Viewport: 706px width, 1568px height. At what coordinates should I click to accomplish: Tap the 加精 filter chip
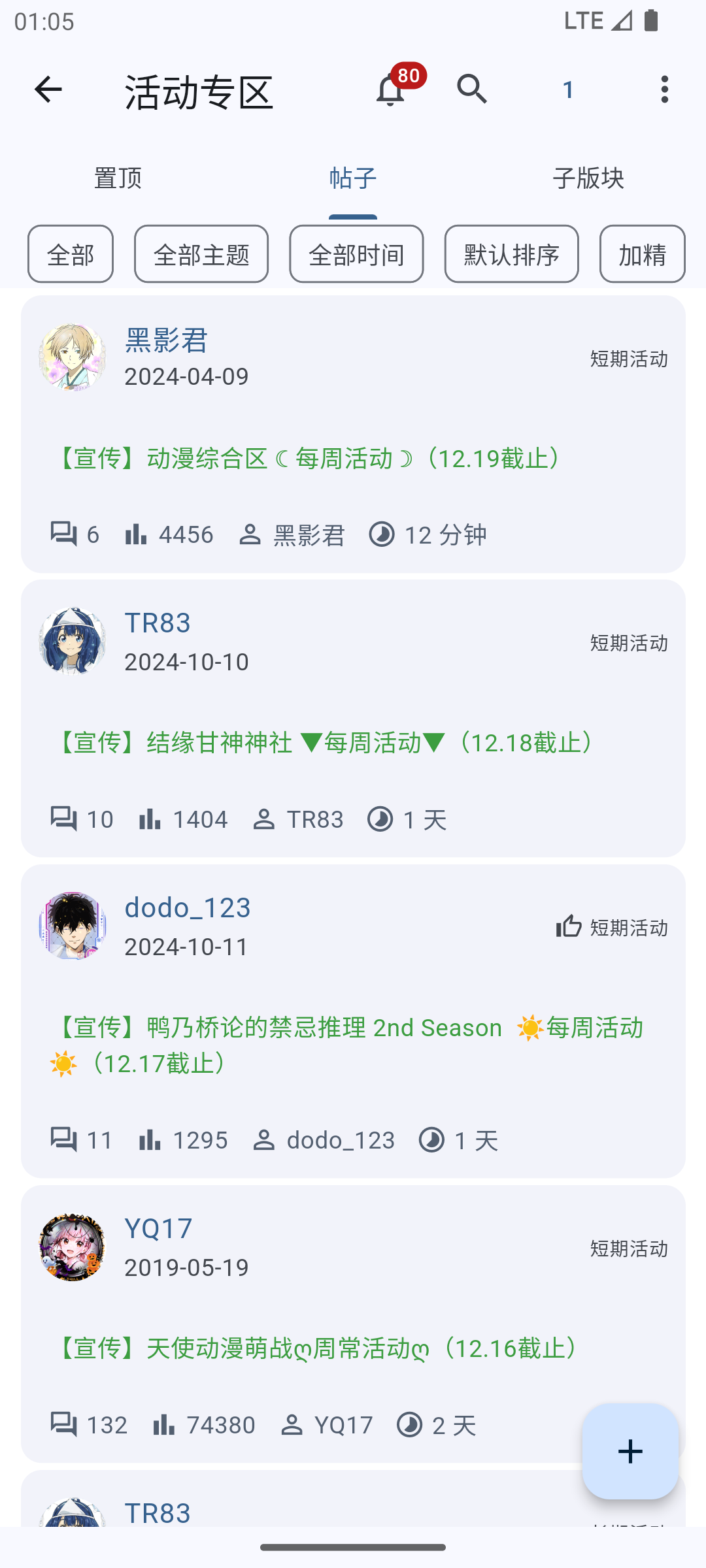(x=642, y=254)
